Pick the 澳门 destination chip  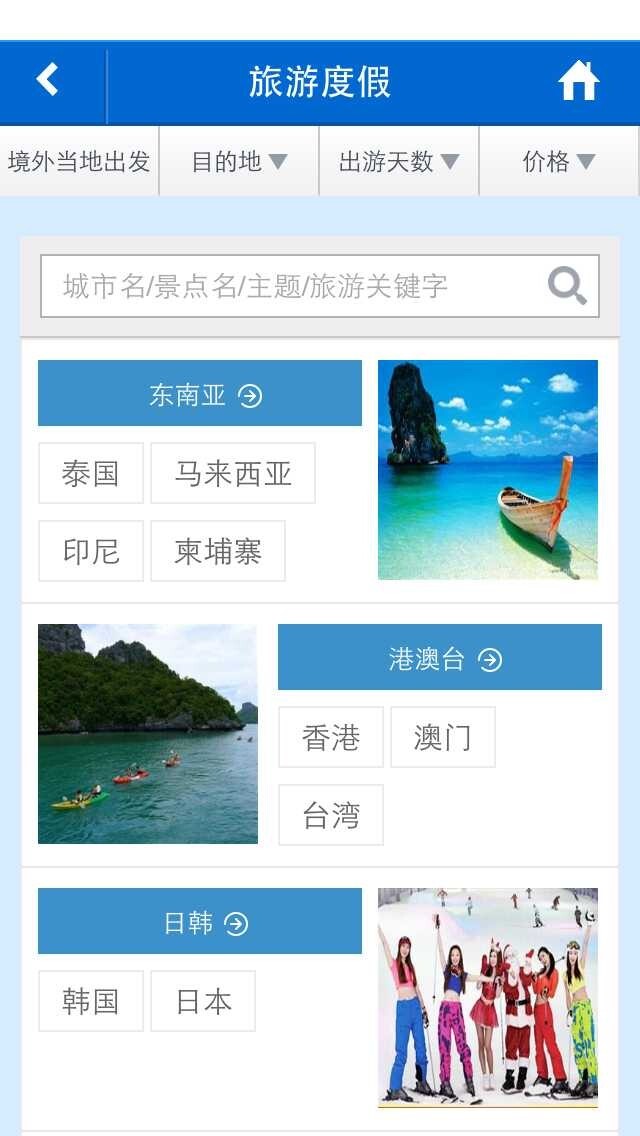click(x=443, y=737)
